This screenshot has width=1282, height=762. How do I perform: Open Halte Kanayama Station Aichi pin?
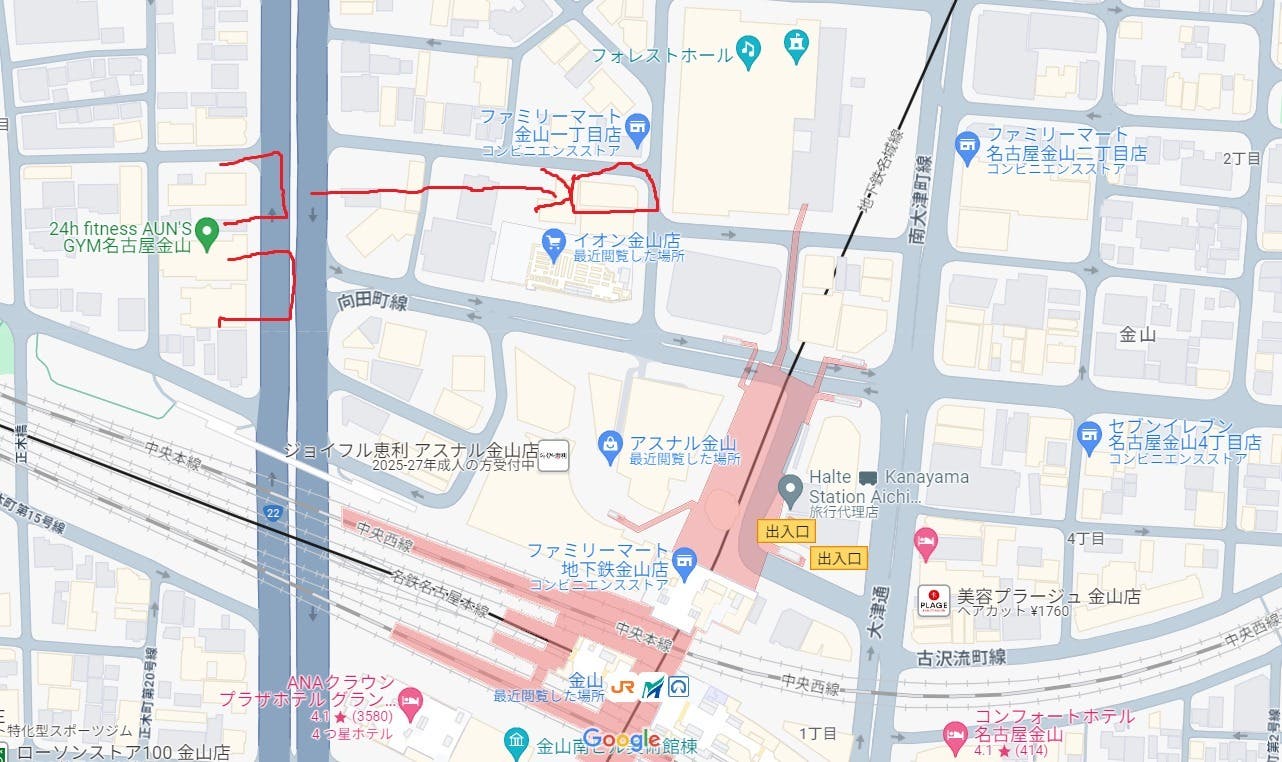(791, 488)
